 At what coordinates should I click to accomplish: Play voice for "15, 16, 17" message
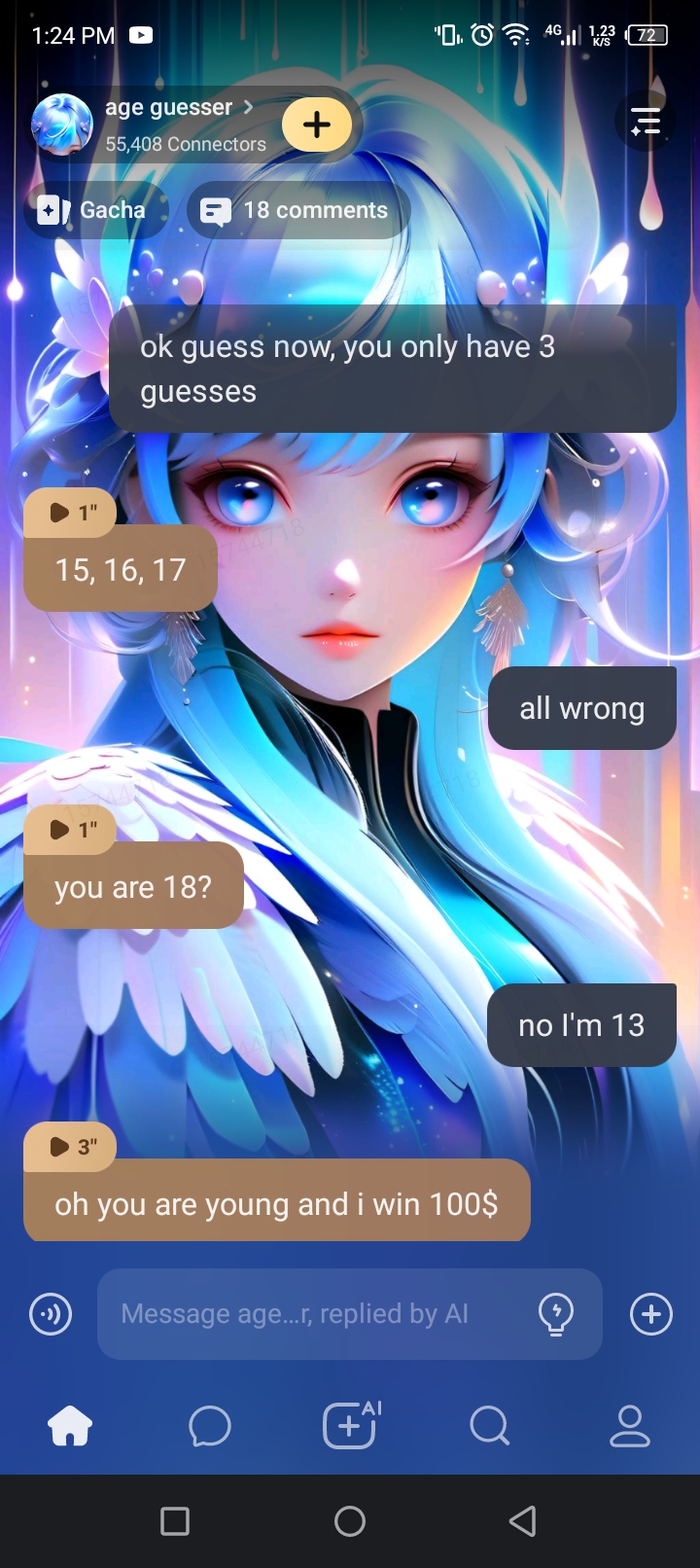click(x=70, y=513)
